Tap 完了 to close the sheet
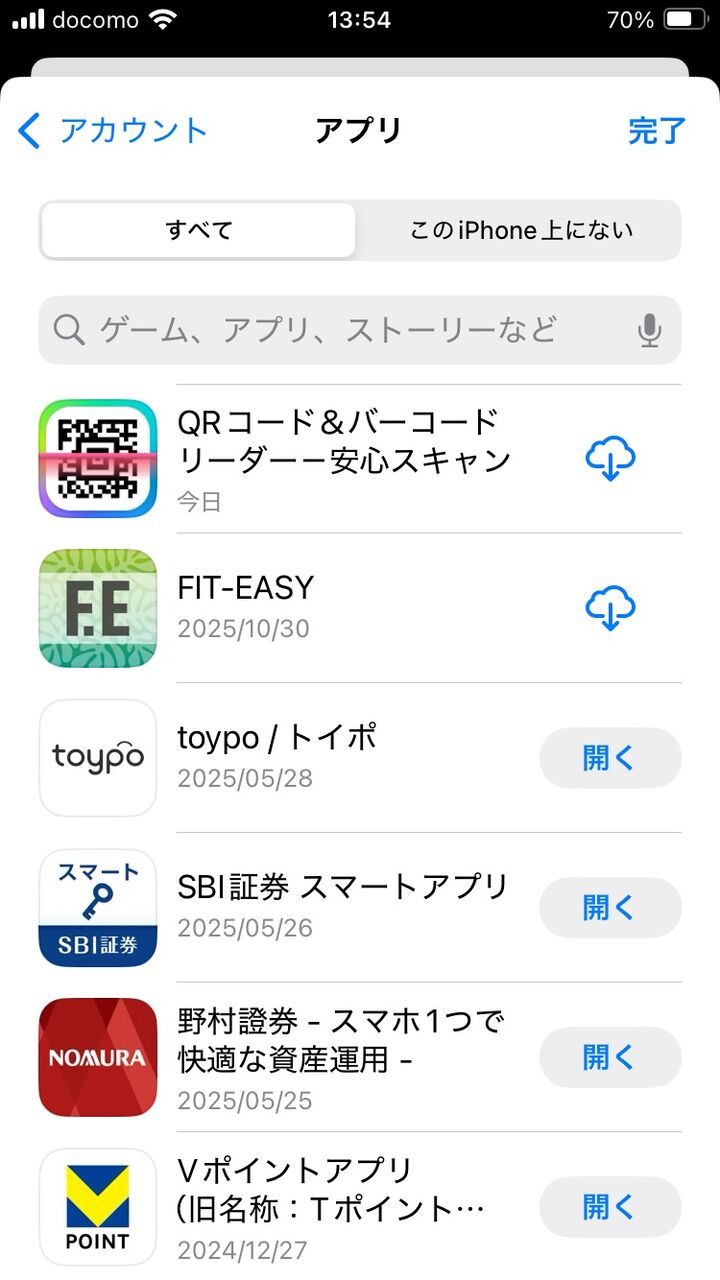Viewport: 720px width, 1280px height. (x=657, y=131)
